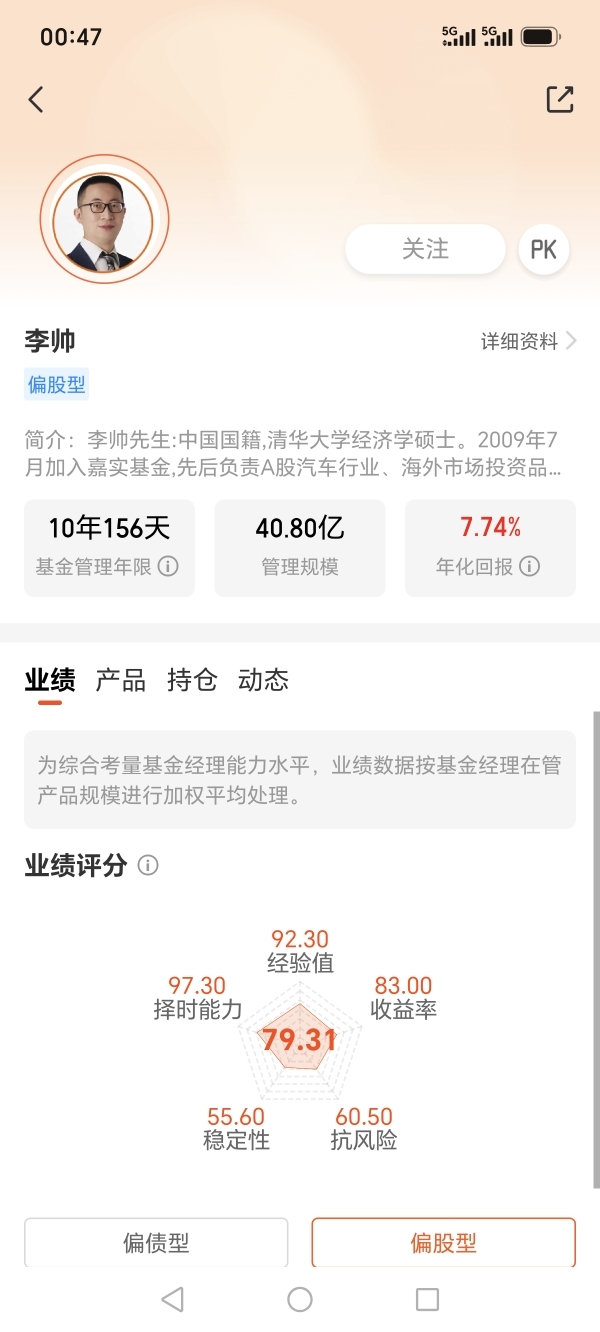Tap the system home button
This screenshot has height=1332, width=600.
click(300, 1299)
